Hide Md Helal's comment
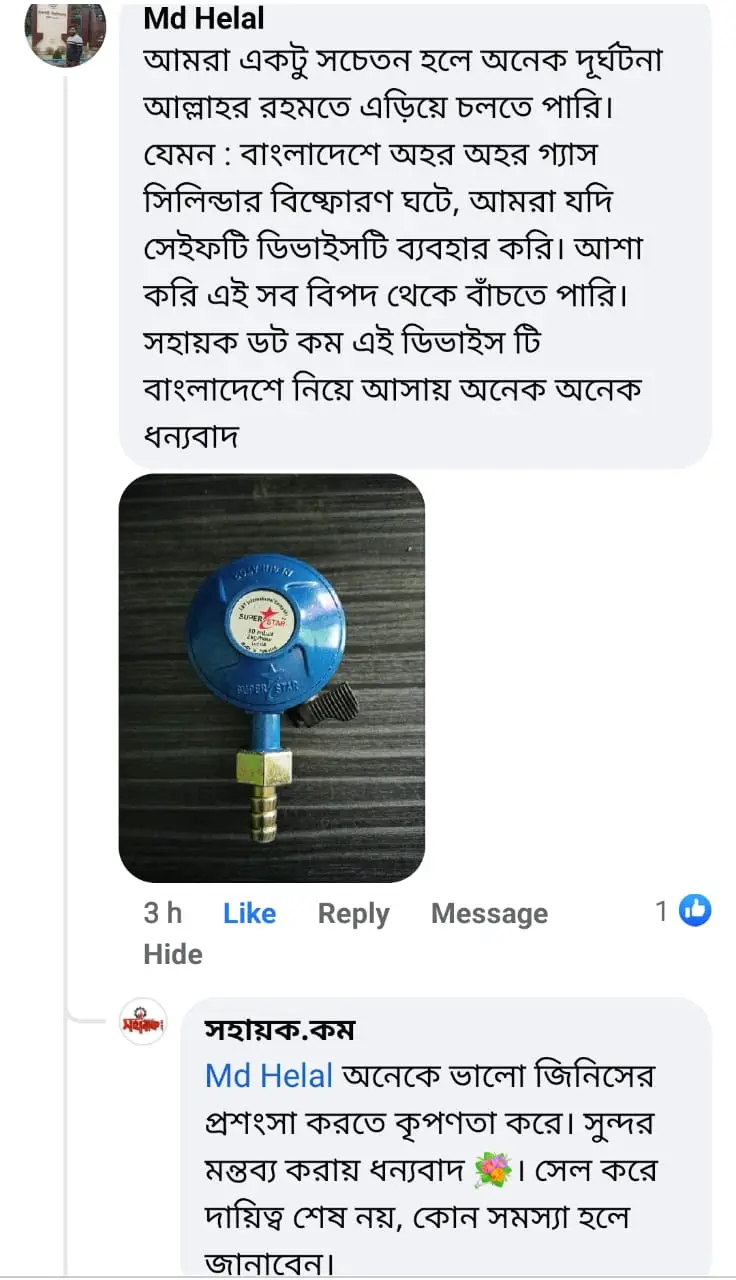Viewport: 736px width, 1280px height. (173, 954)
